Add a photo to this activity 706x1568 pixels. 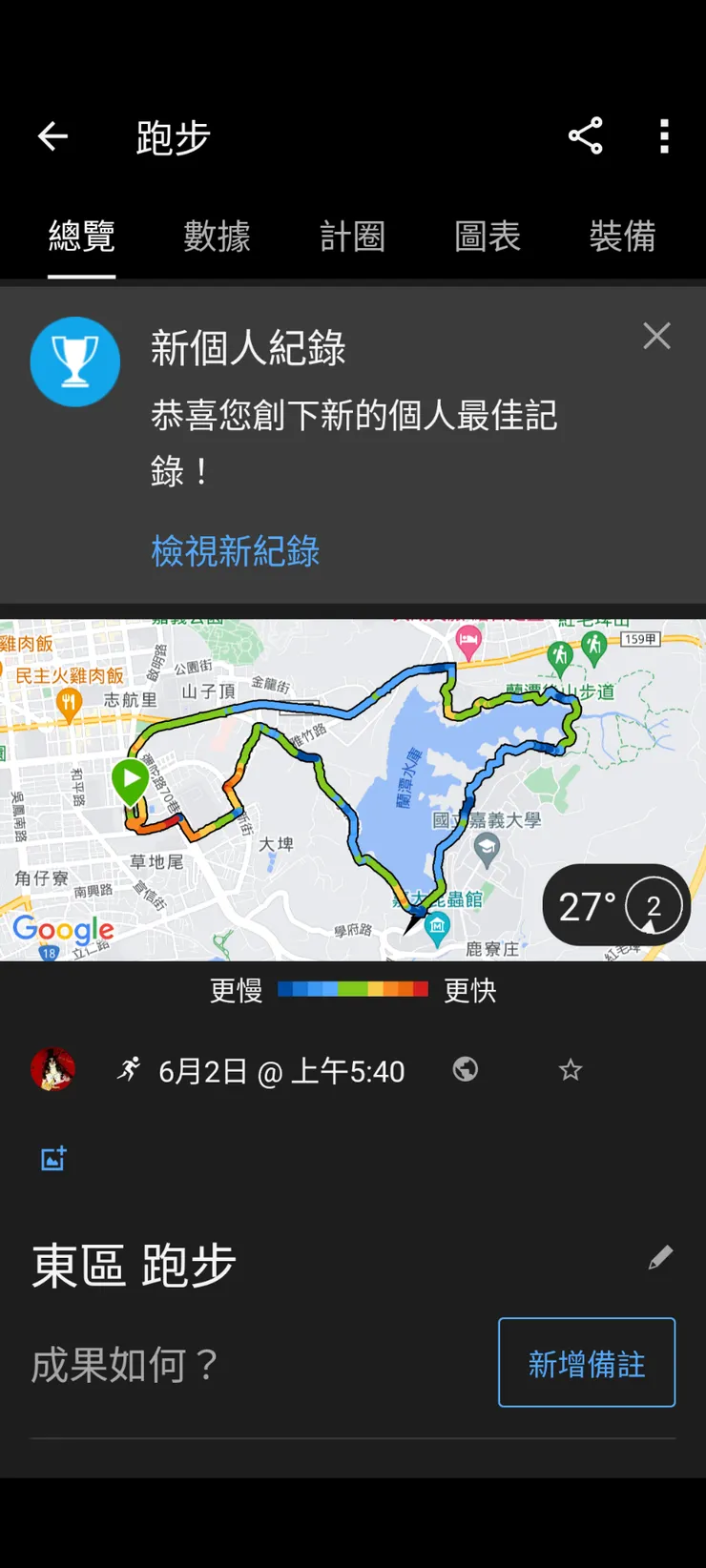[52, 1159]
